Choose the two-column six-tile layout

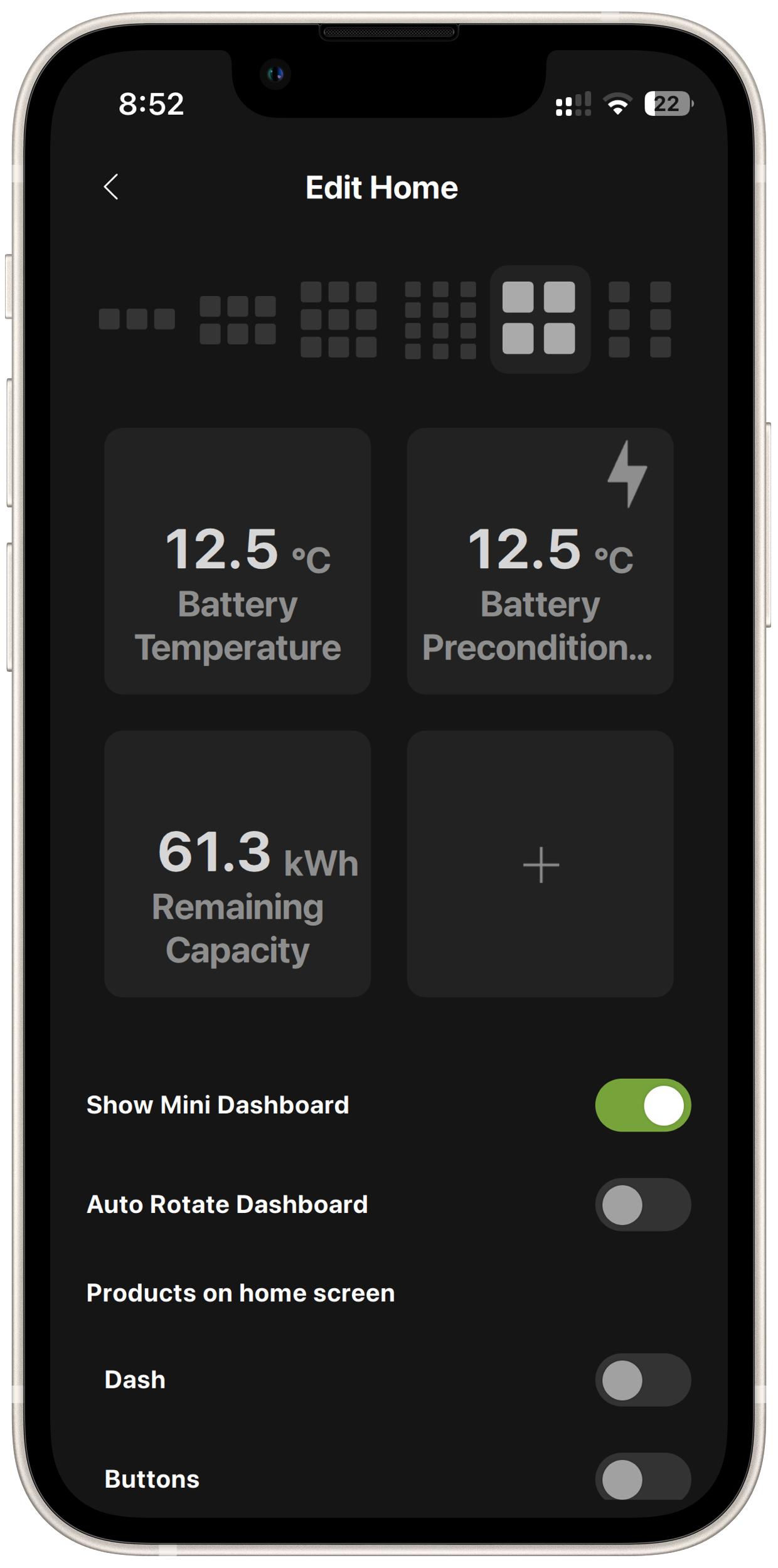pyautogui.click(x=640, y=319)
